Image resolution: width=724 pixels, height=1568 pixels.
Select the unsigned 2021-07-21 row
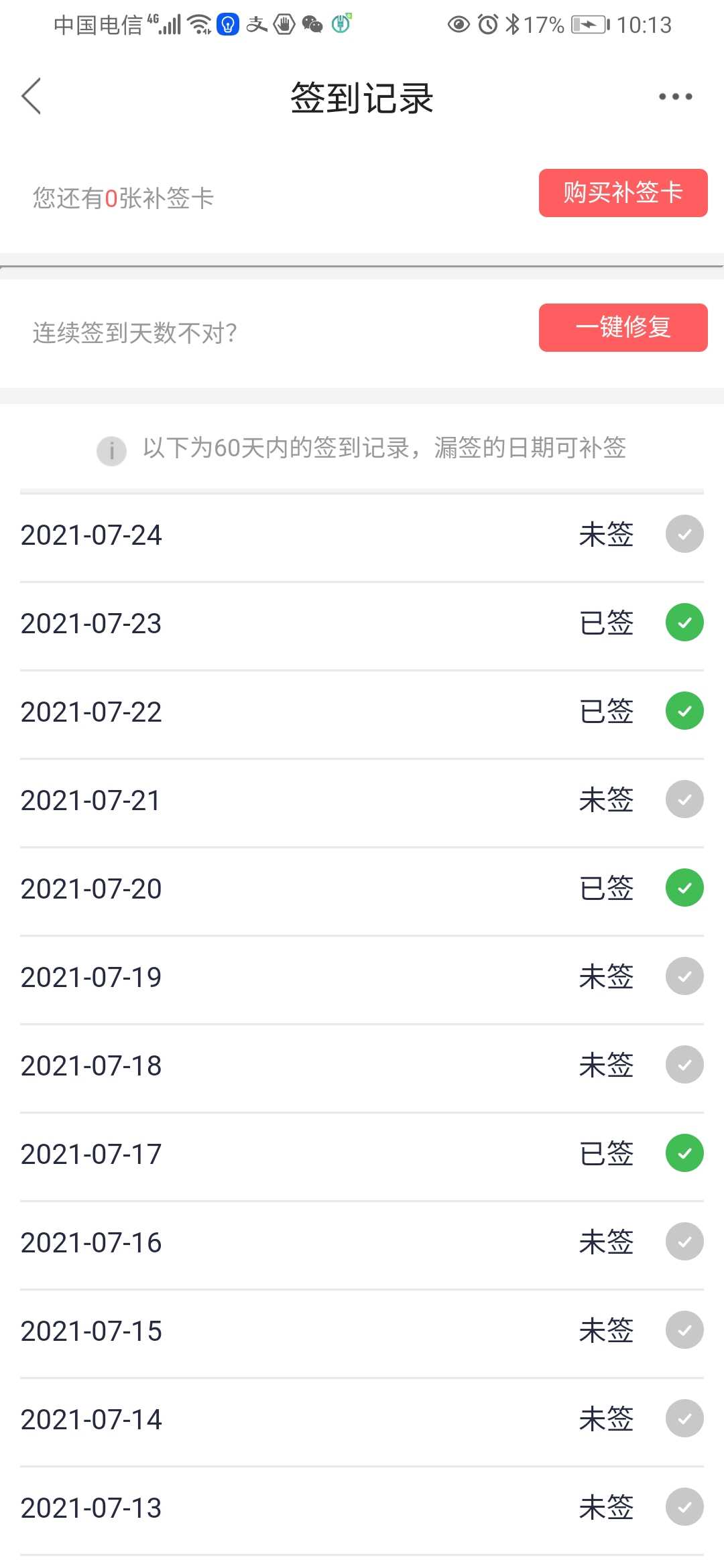coord(362,800)
